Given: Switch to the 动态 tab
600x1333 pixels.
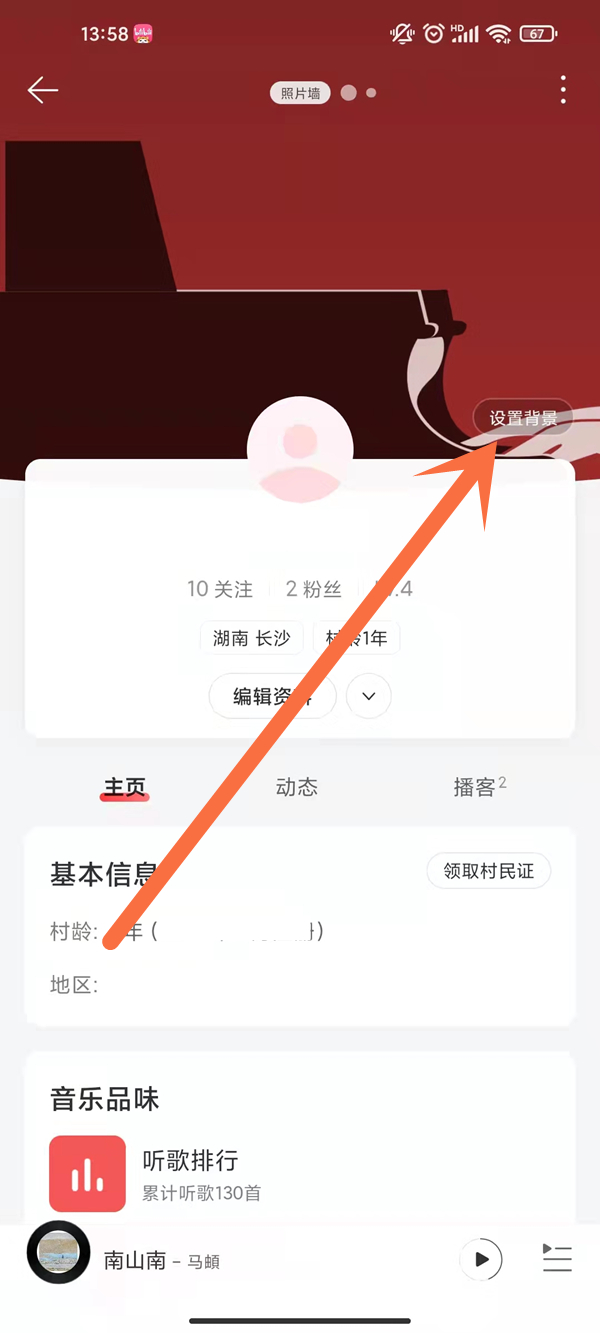Looking at the screenshot, I should tap(297, 787).
